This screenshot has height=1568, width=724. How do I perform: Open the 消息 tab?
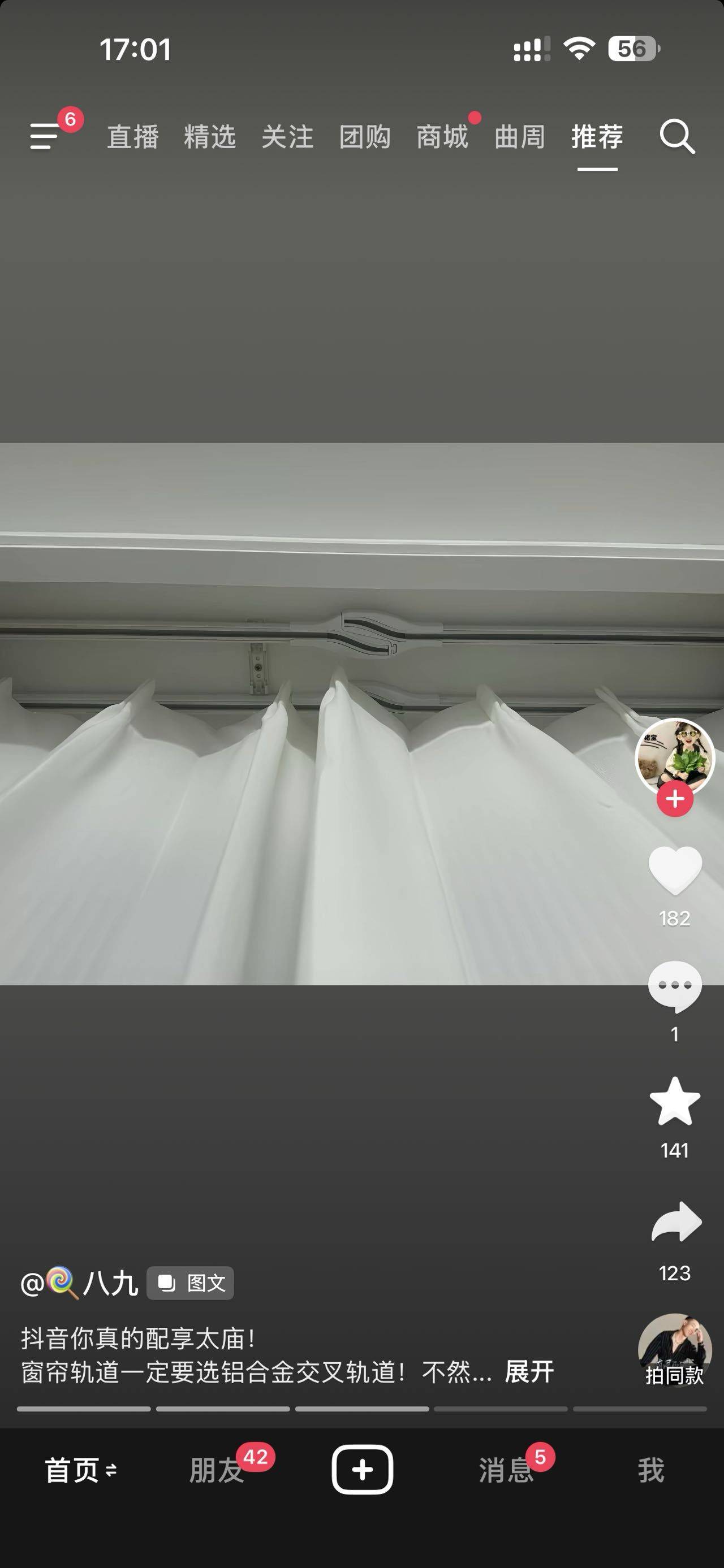click(507, 1470)
